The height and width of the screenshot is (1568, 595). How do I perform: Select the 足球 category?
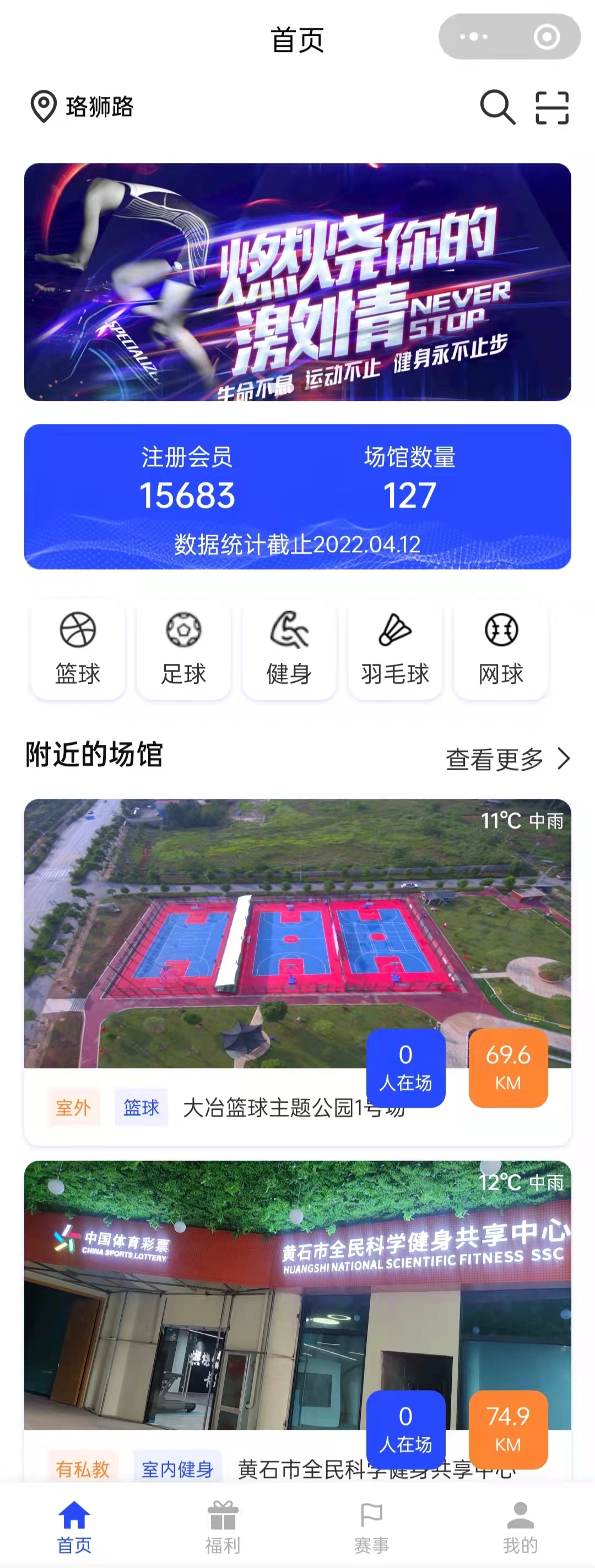pyautogui.click(x=183, y=649)
